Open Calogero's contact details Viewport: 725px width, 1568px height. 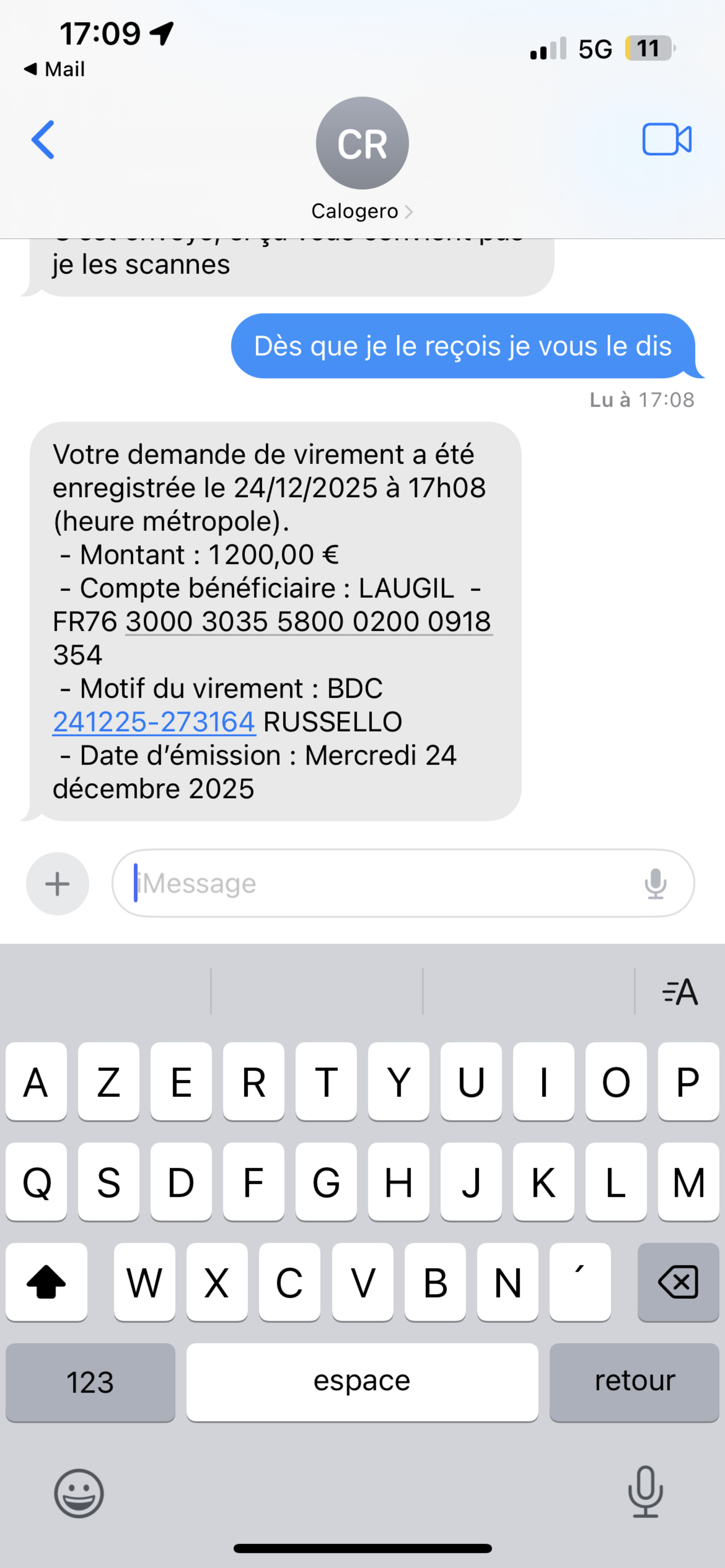[362, 158]
